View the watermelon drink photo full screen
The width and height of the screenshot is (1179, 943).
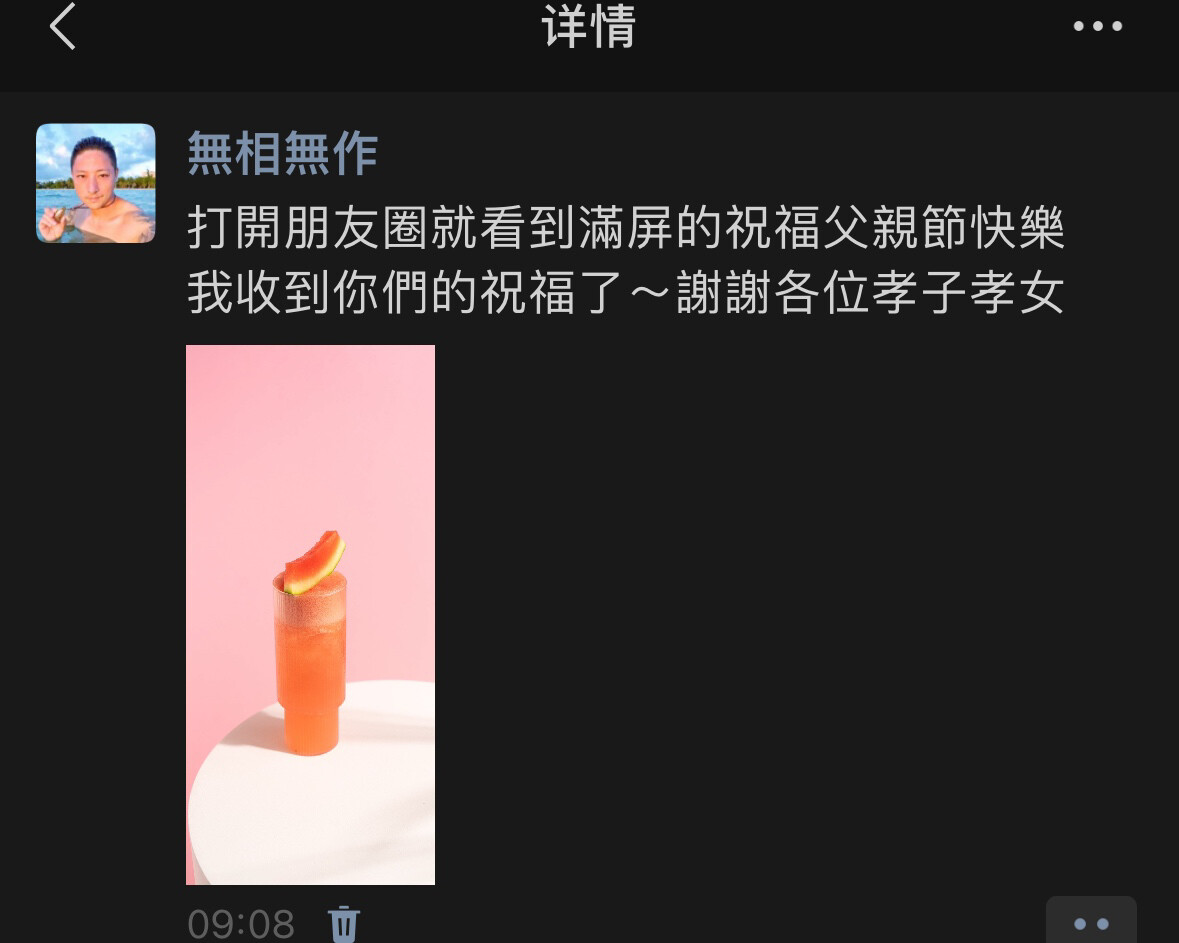tap(310, 614)
